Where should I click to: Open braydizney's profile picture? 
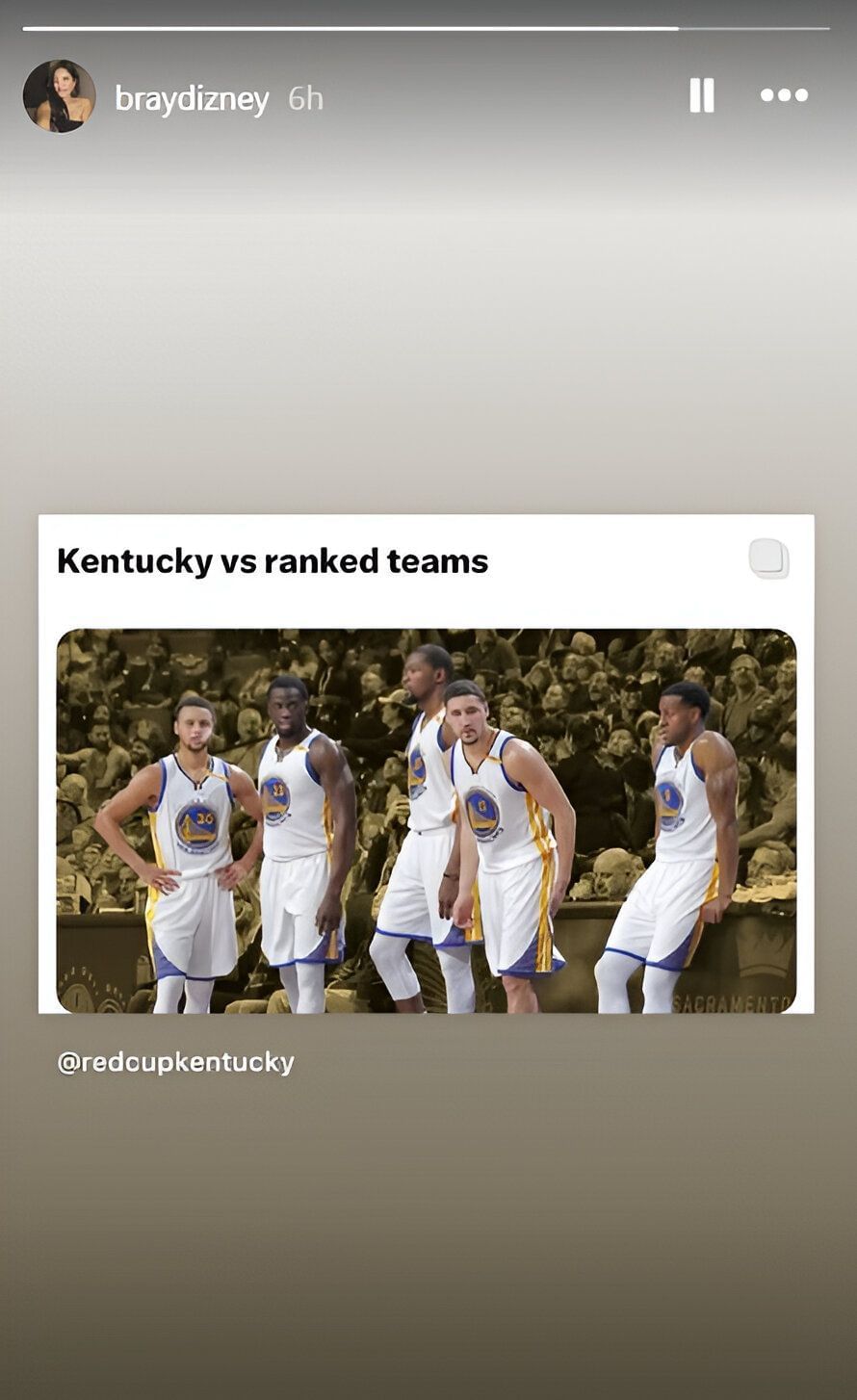(59, 96)
